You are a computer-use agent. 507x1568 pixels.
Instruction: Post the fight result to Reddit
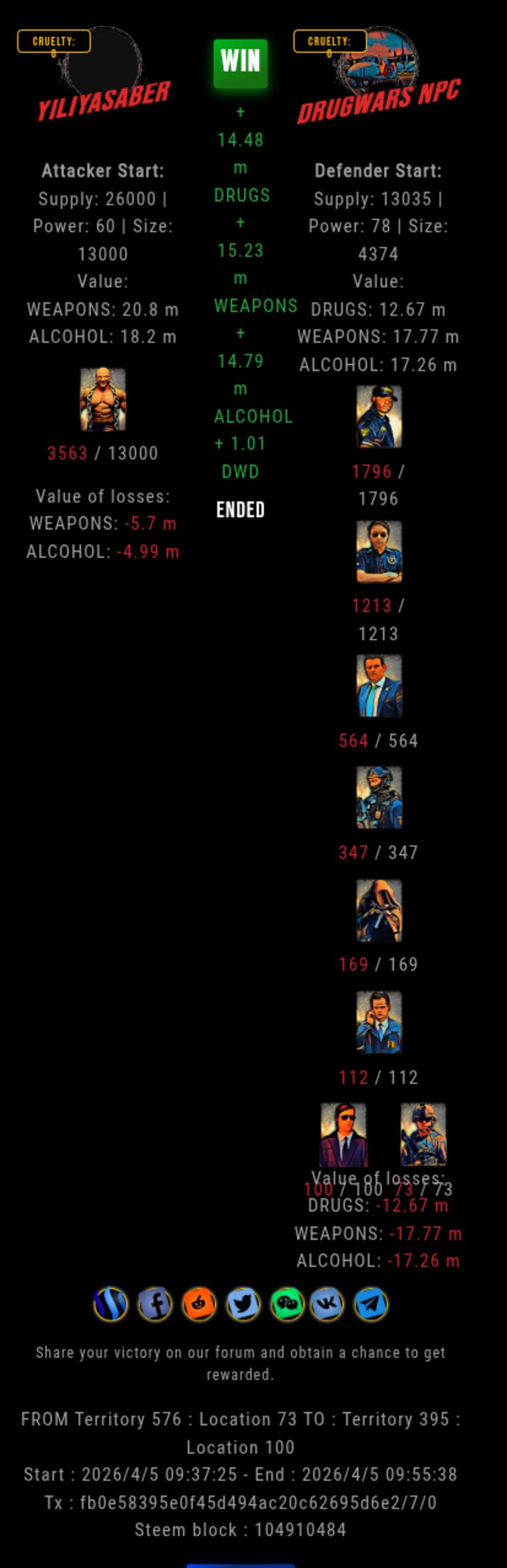[x=198, y=1305]
